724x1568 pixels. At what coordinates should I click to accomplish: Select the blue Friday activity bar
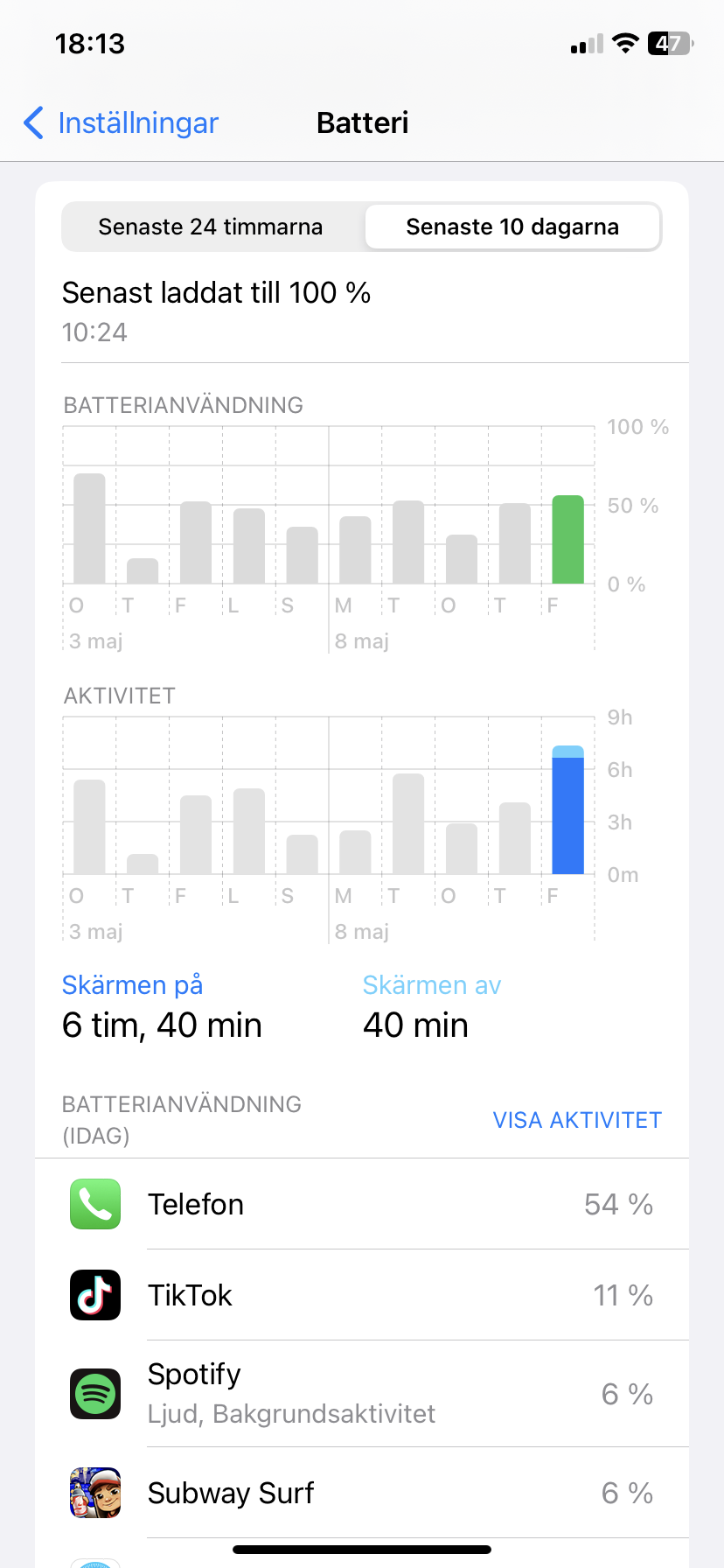click(567, 810)
